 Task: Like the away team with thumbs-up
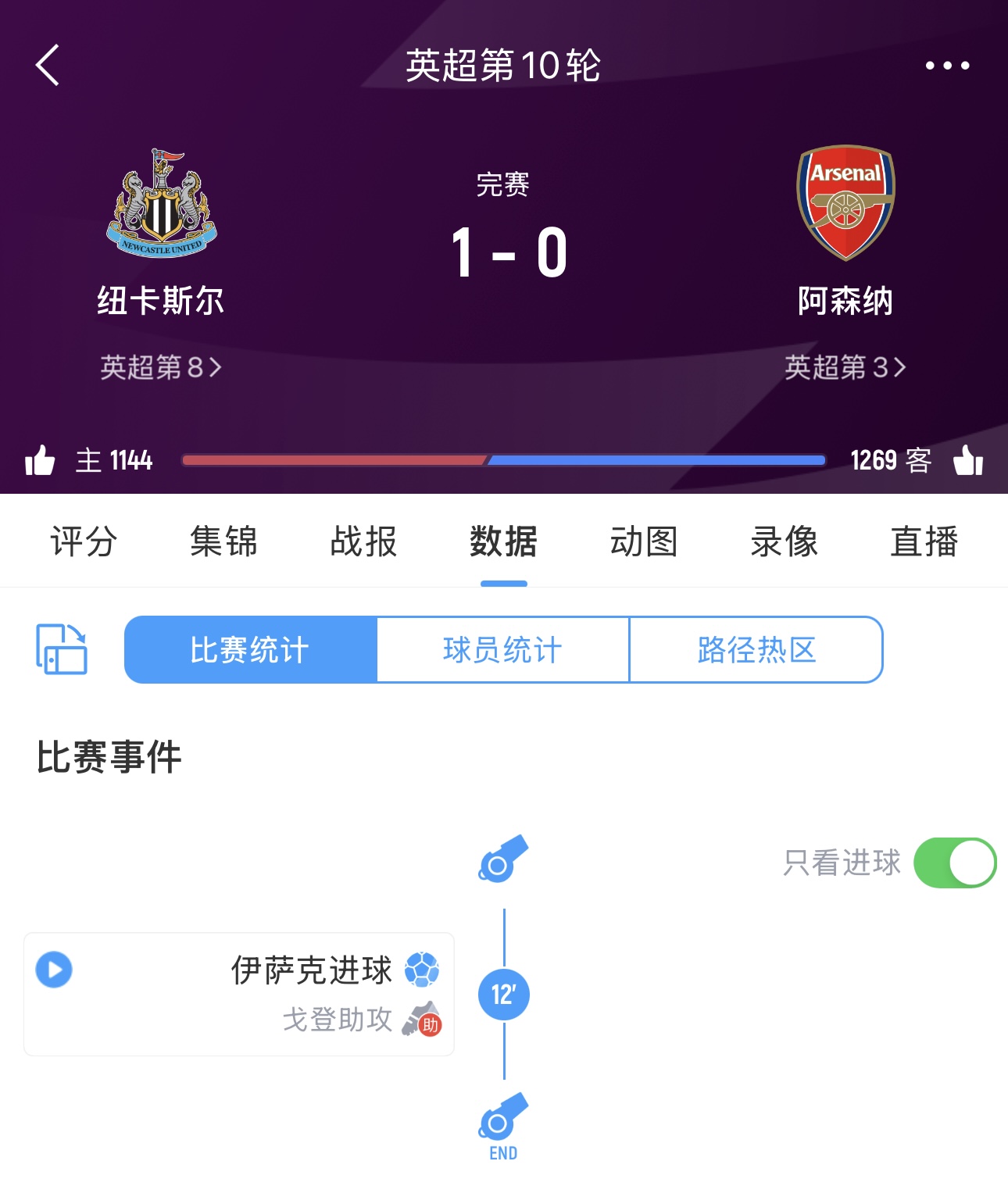point(968,461)
